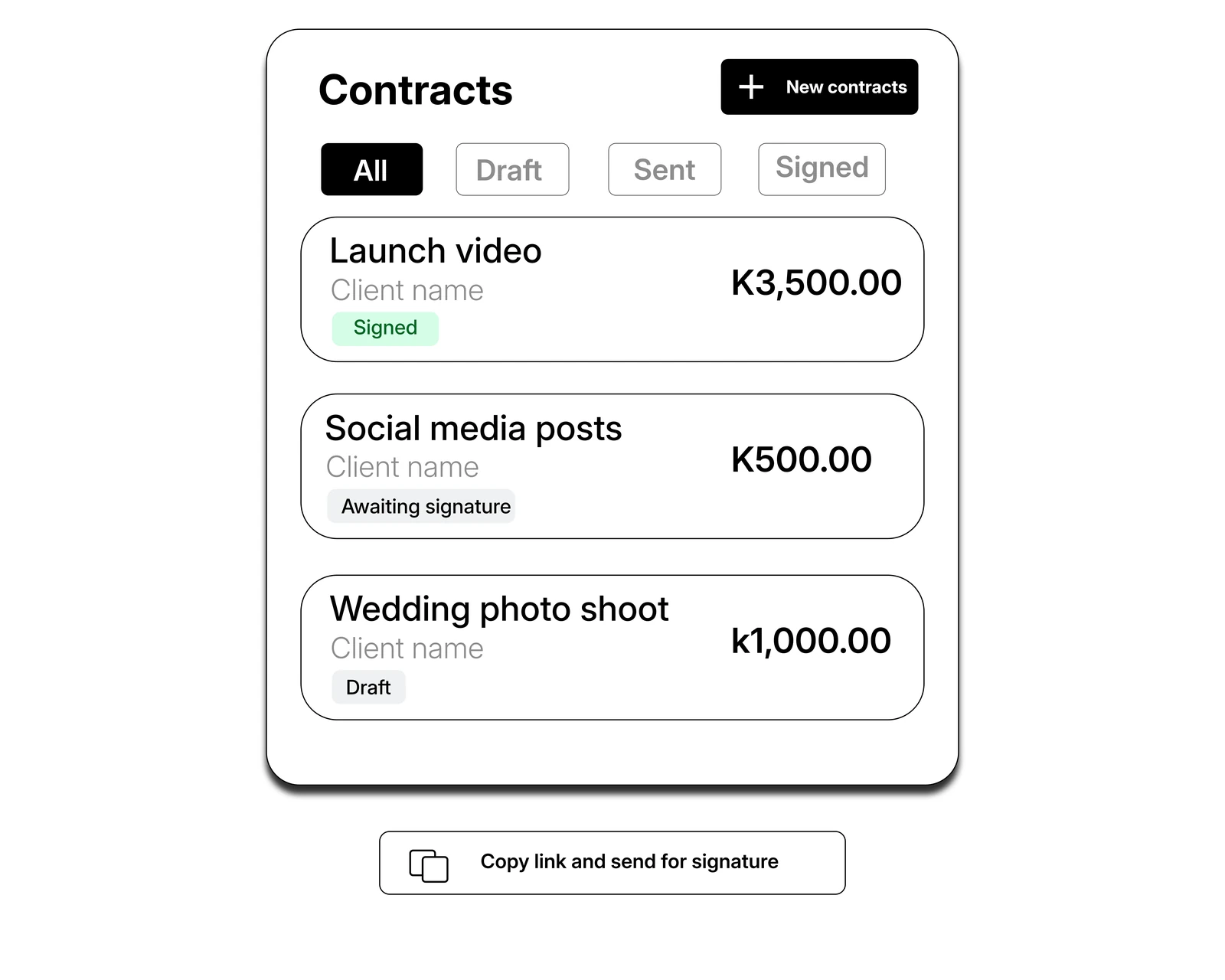Show only Sent contracts

click(665, 169)
